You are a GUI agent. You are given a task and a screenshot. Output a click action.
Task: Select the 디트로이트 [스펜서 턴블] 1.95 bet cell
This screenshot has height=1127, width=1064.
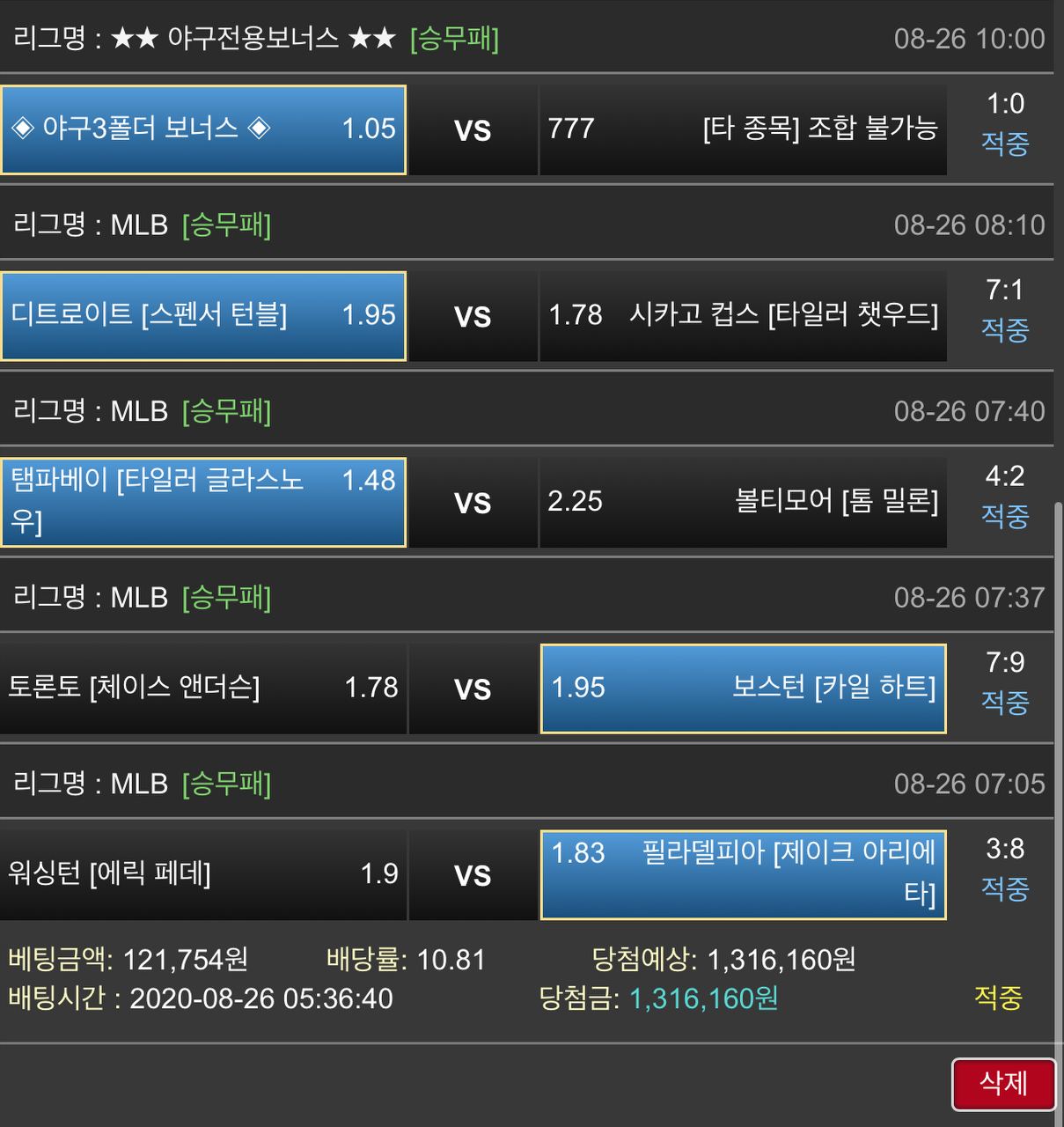[203, 316]
